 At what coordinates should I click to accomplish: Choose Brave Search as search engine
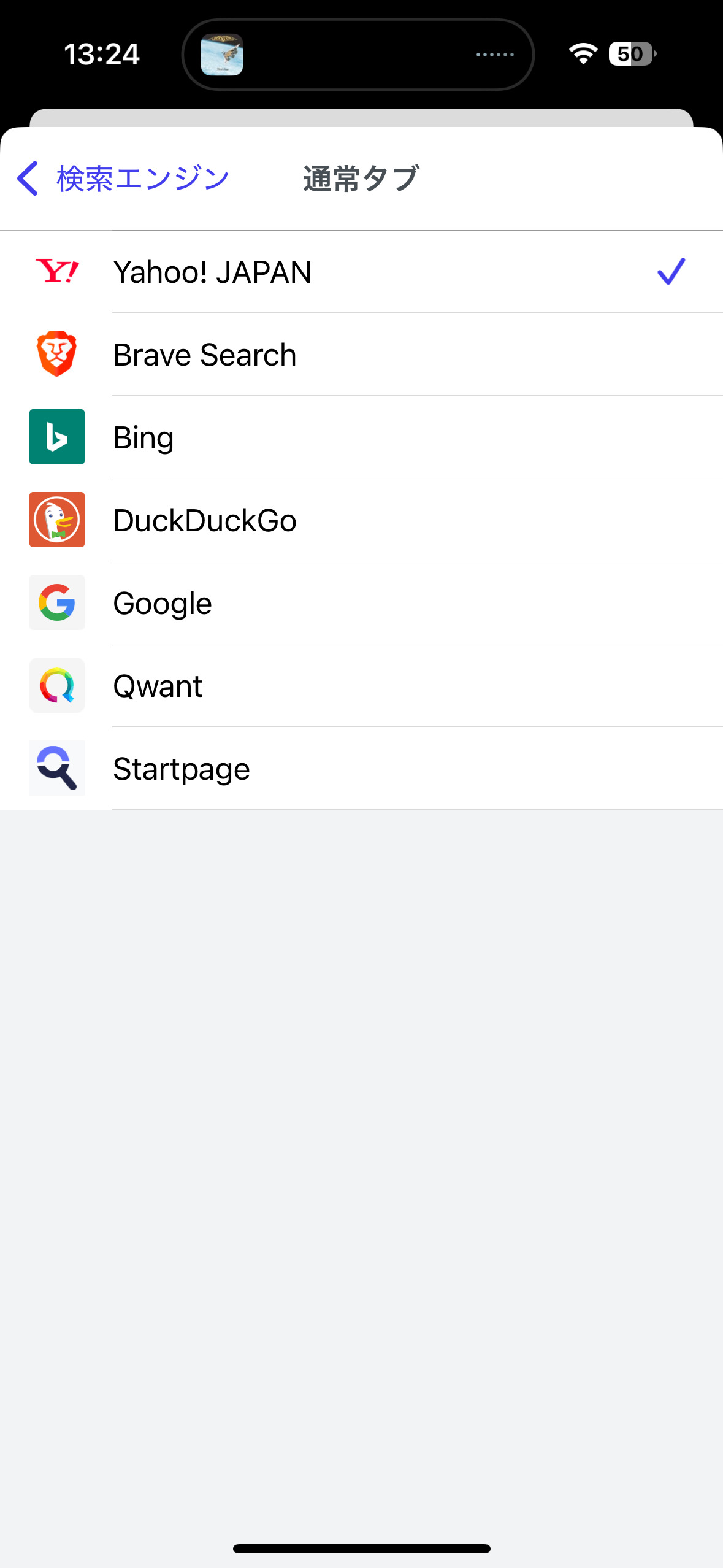click(362, 355)
